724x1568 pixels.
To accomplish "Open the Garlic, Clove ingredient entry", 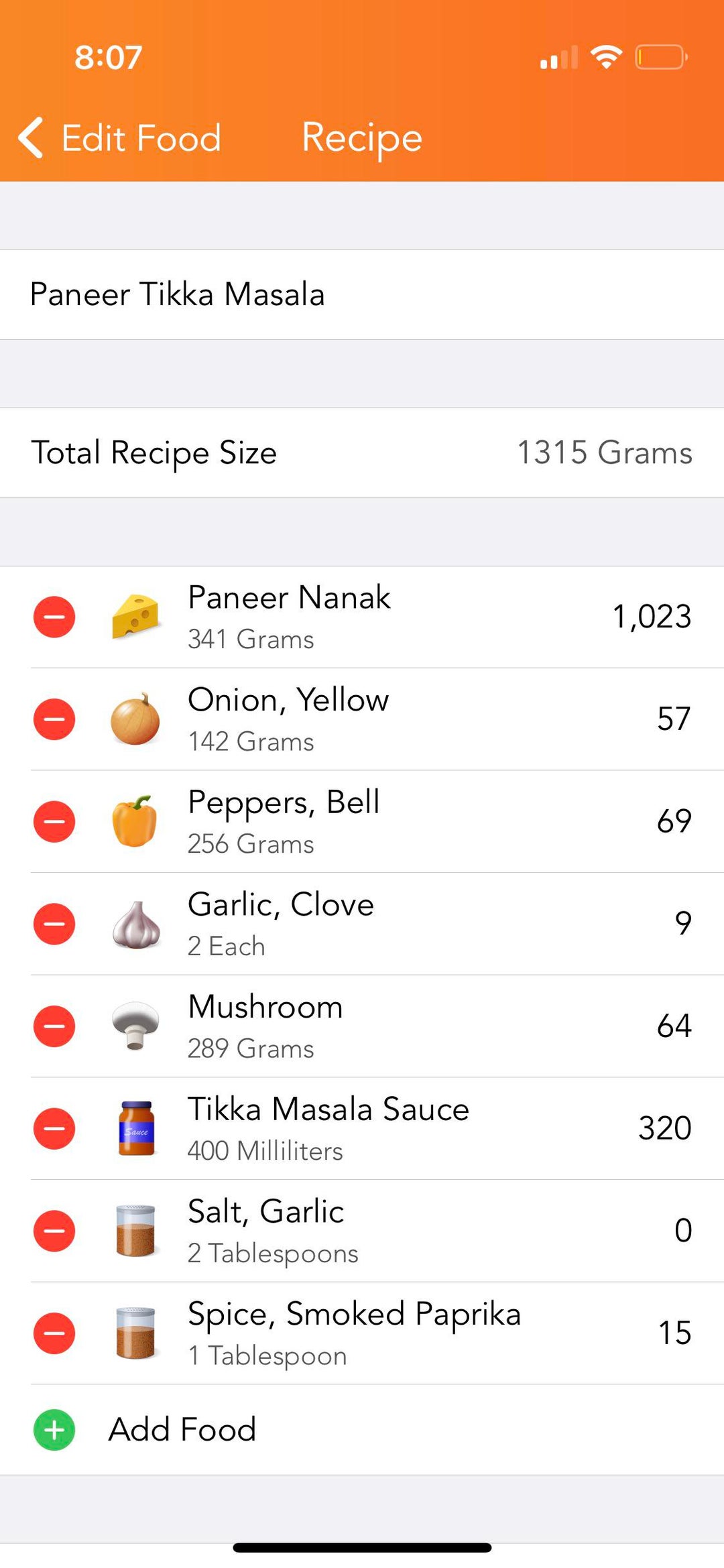I will click(402, 924).
